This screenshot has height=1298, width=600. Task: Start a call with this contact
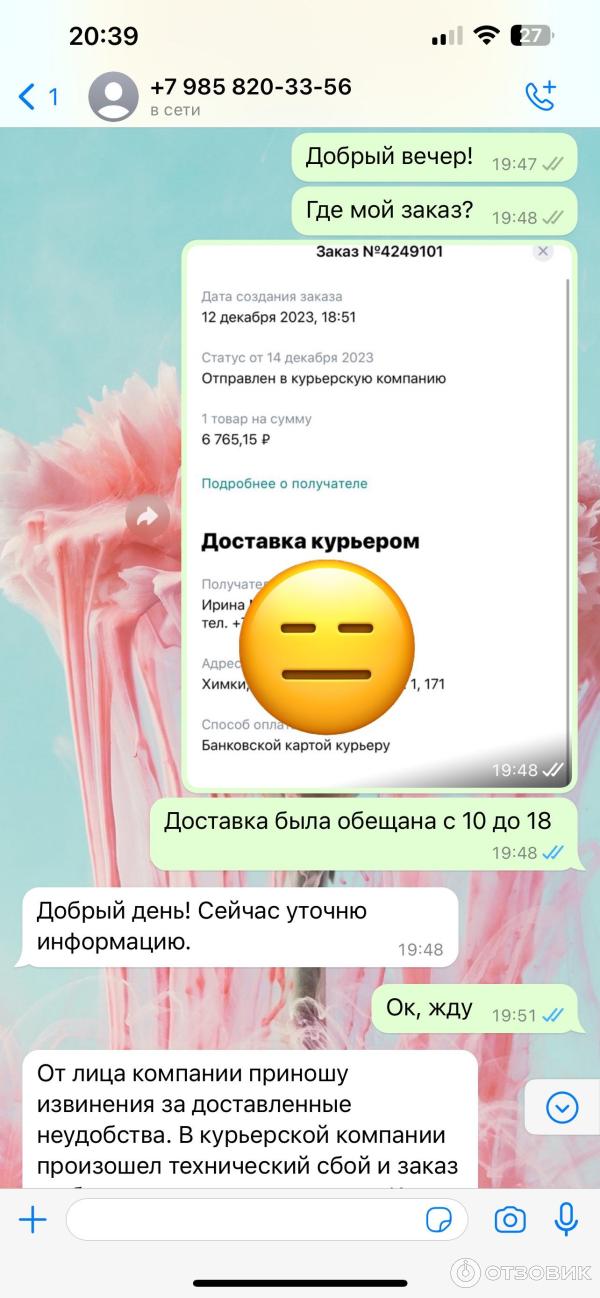(x=540, y=96)
